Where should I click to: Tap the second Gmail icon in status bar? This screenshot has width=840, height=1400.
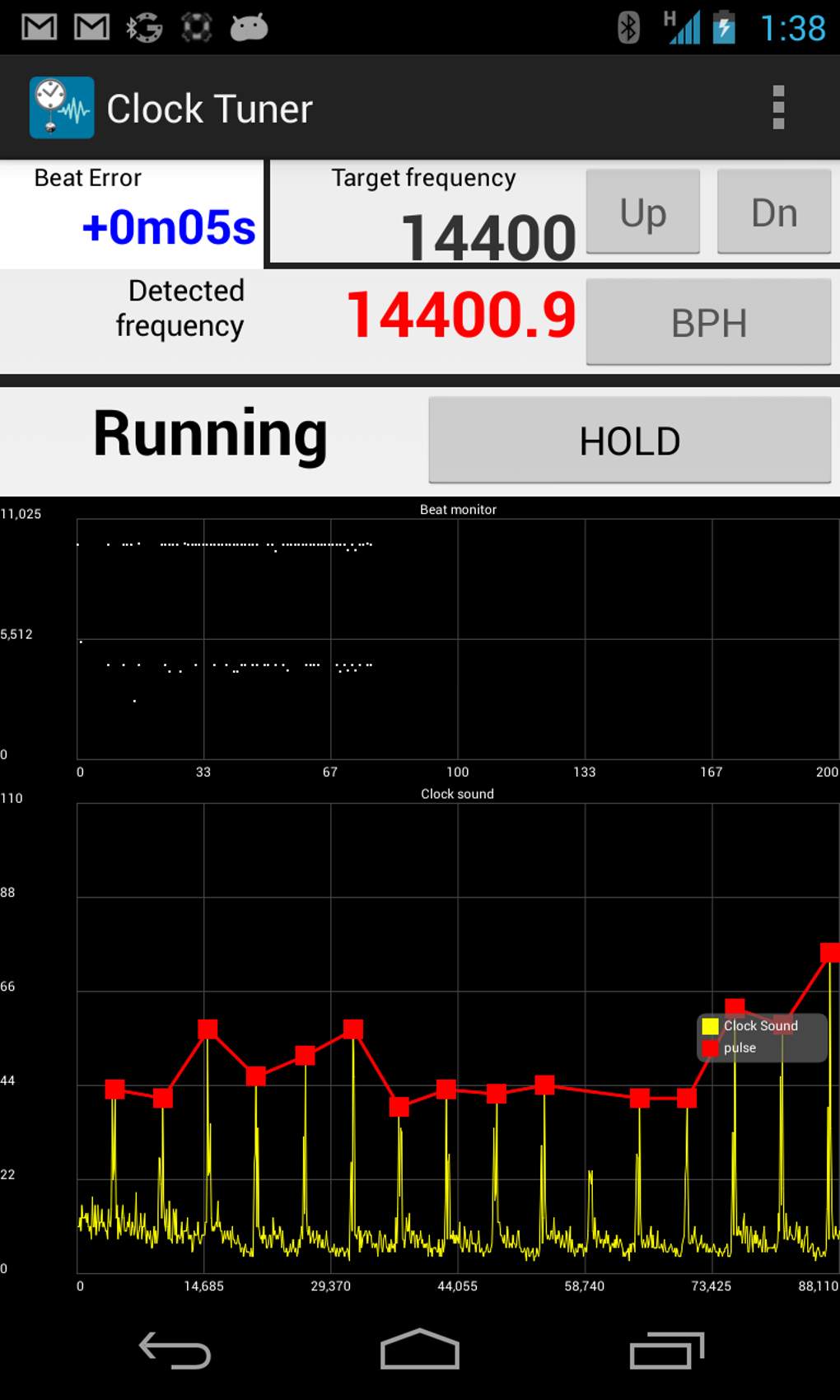[x=91, y=26]
